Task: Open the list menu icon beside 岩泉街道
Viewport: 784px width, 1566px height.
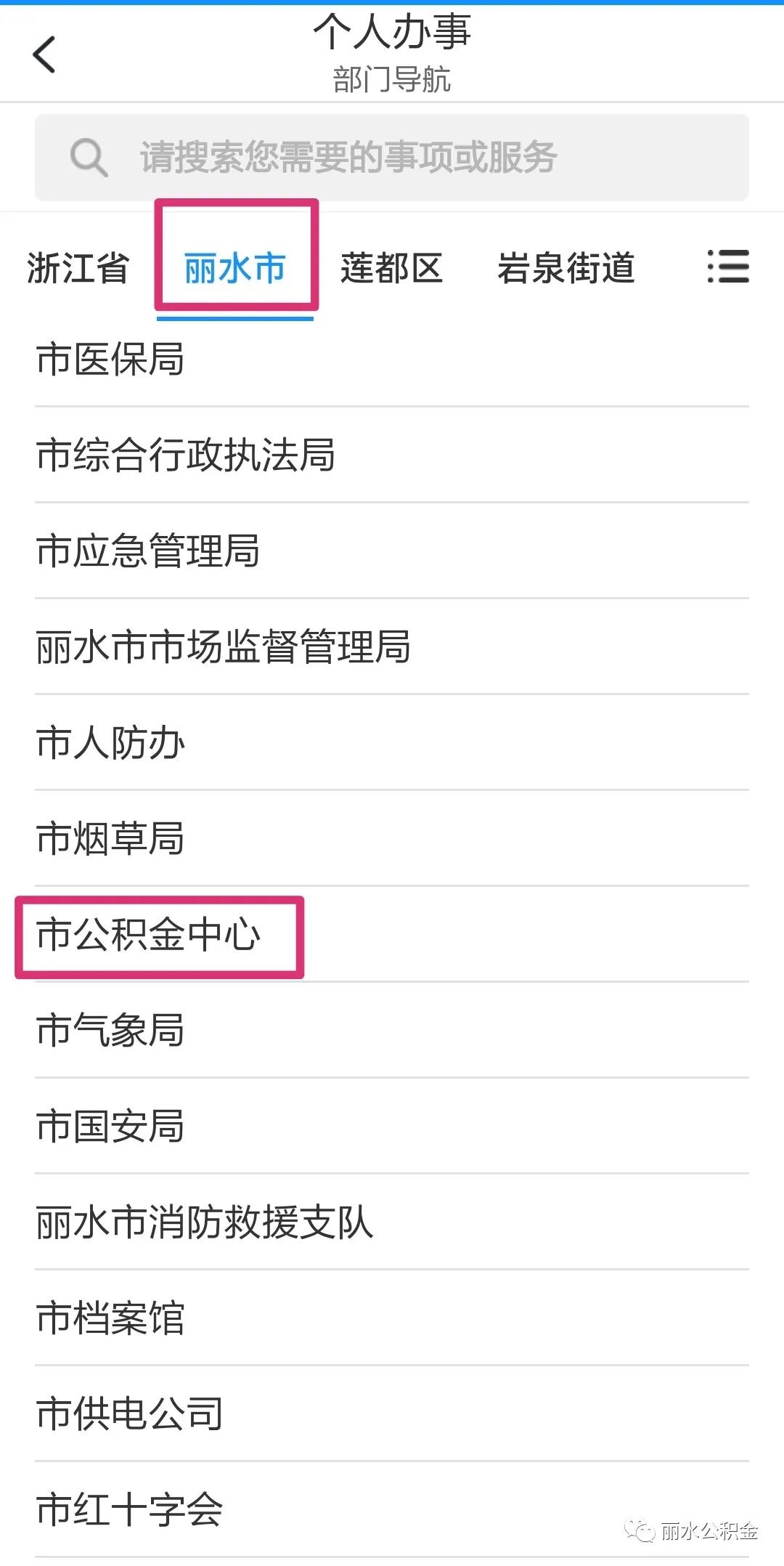Action: [728, 267]
